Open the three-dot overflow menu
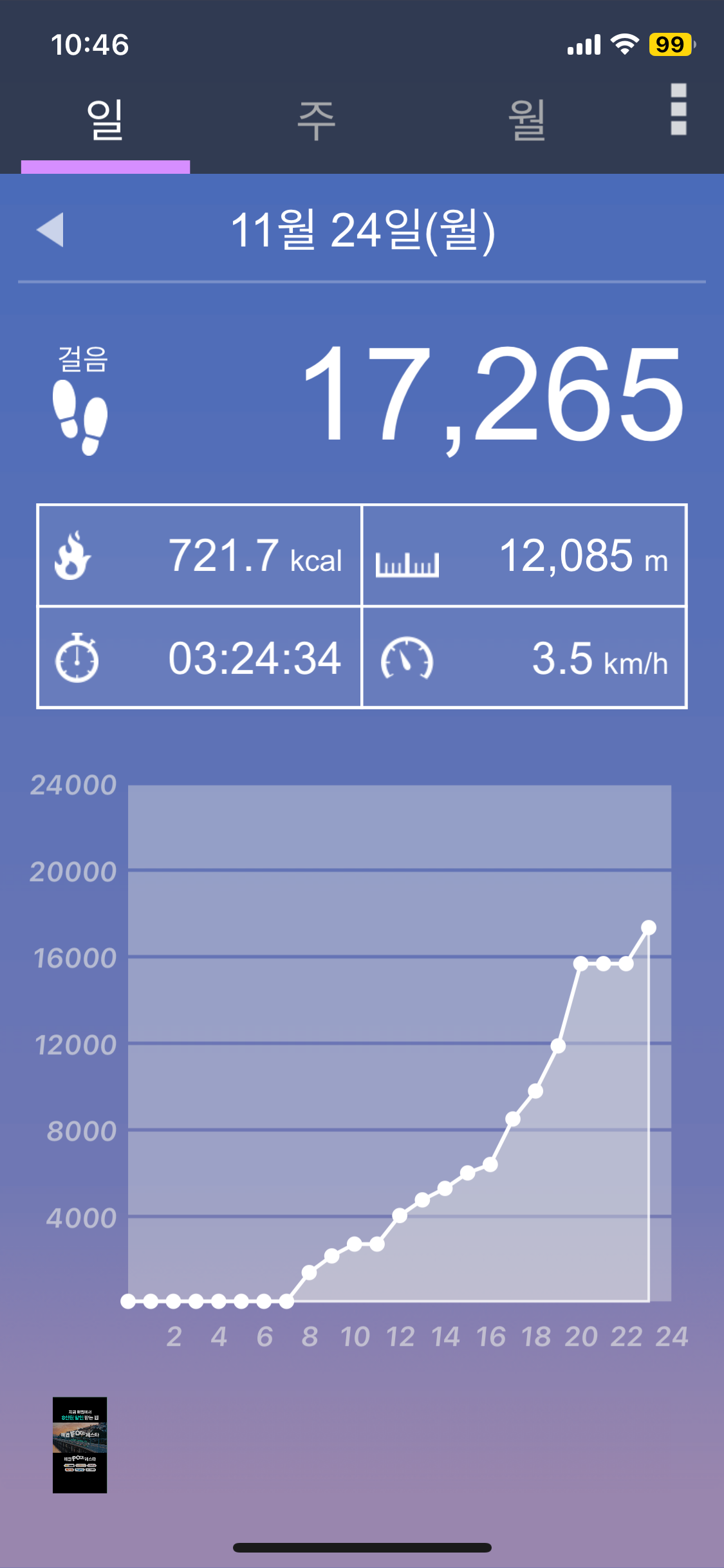Image resolution: width=724 pixels, height=1568 pixels. (x=678, y=109)
